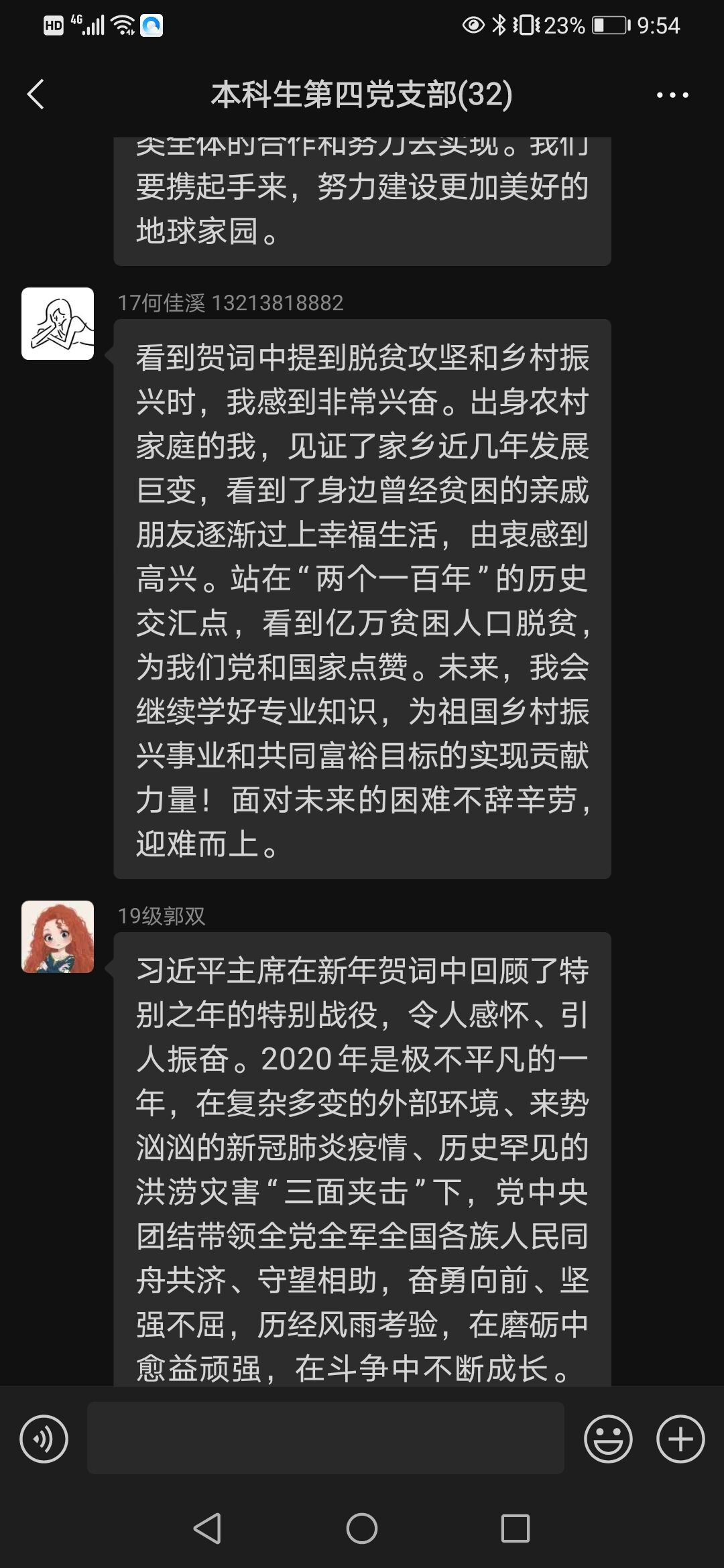724x1568 pixels.
Task: Open the recent apps overview
Action: pos(516,1529)
